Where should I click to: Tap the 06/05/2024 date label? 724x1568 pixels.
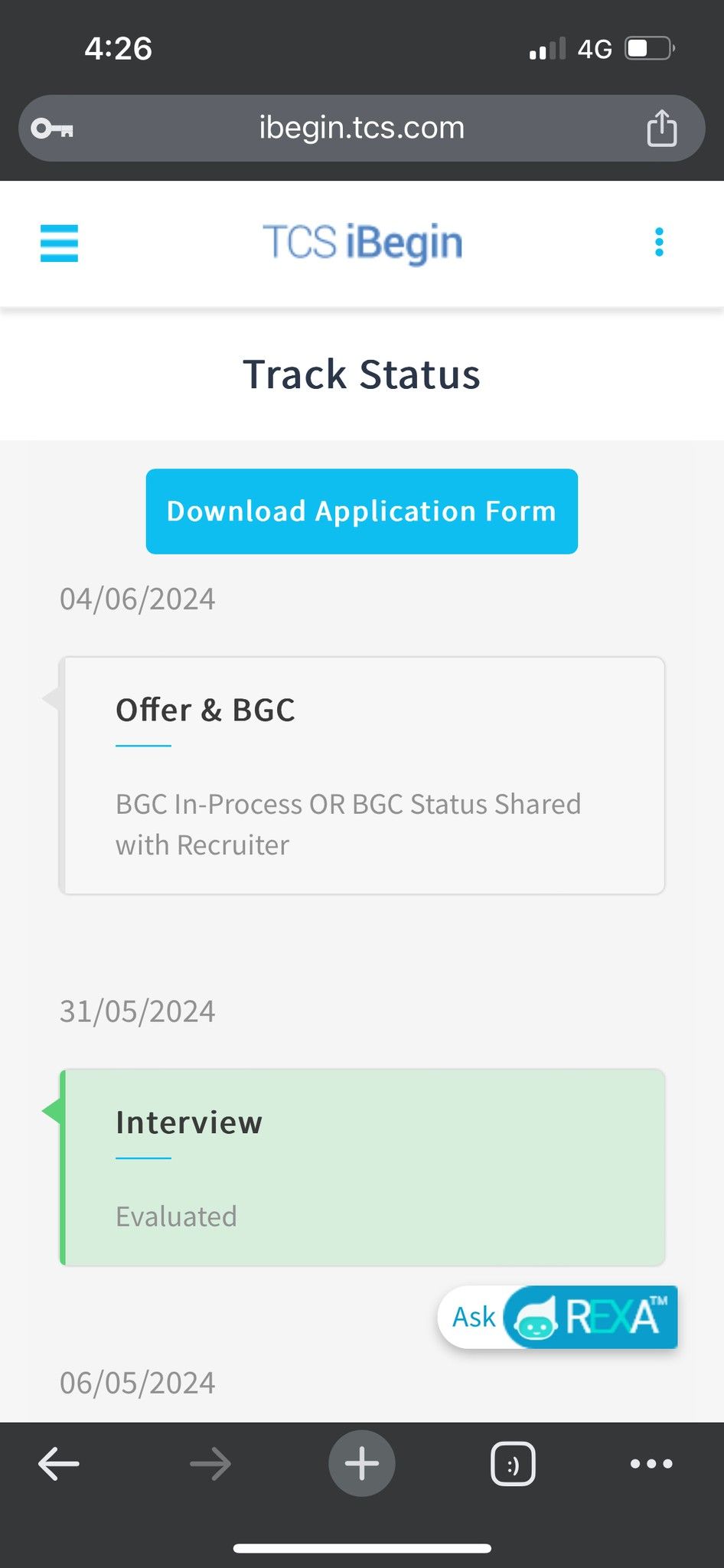tap(137, 1383)
